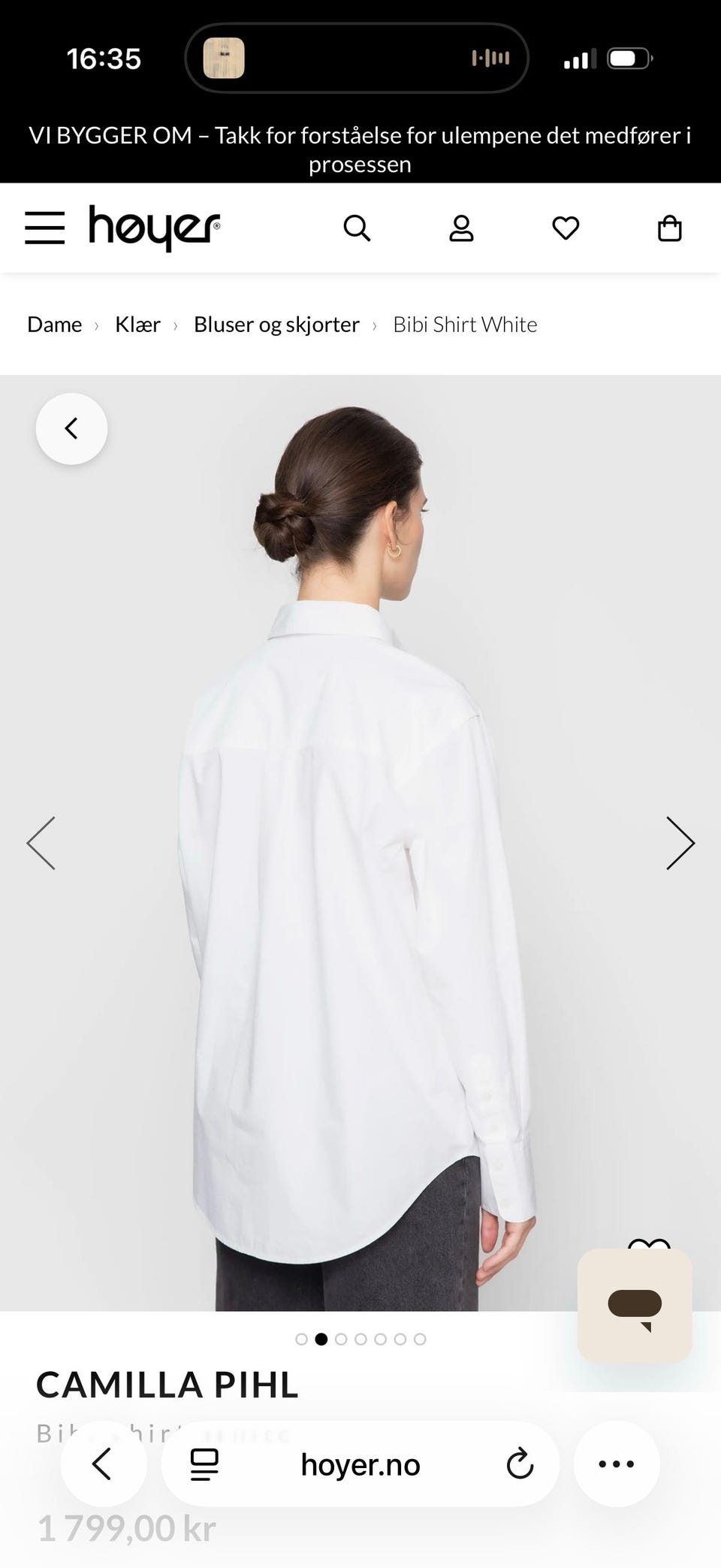Tap the round back button over image
Viewport: 721px width, 1568px height.
click(71, 429)
